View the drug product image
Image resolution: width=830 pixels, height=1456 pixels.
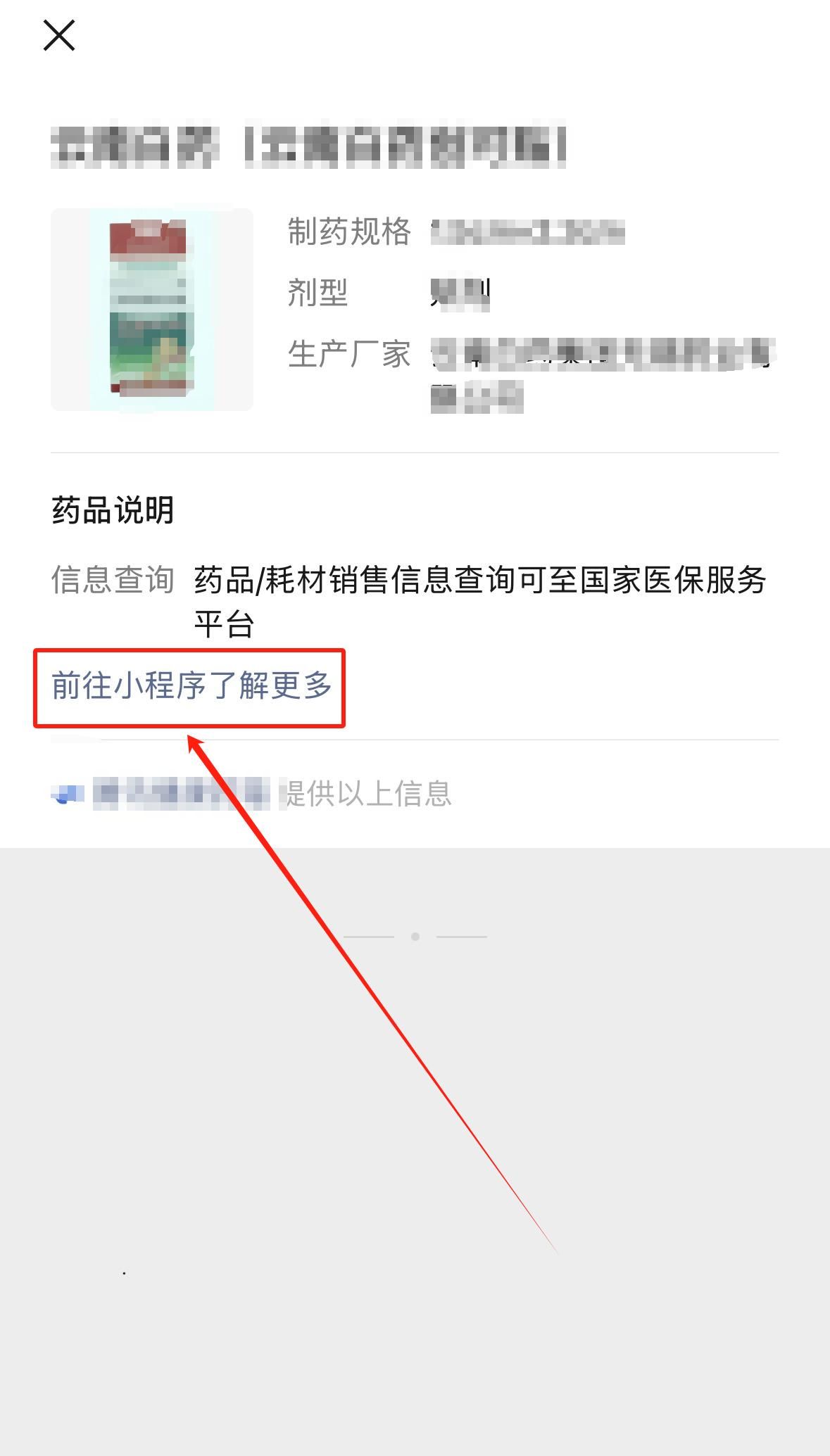pyautogui.click(x=151, y=310)
